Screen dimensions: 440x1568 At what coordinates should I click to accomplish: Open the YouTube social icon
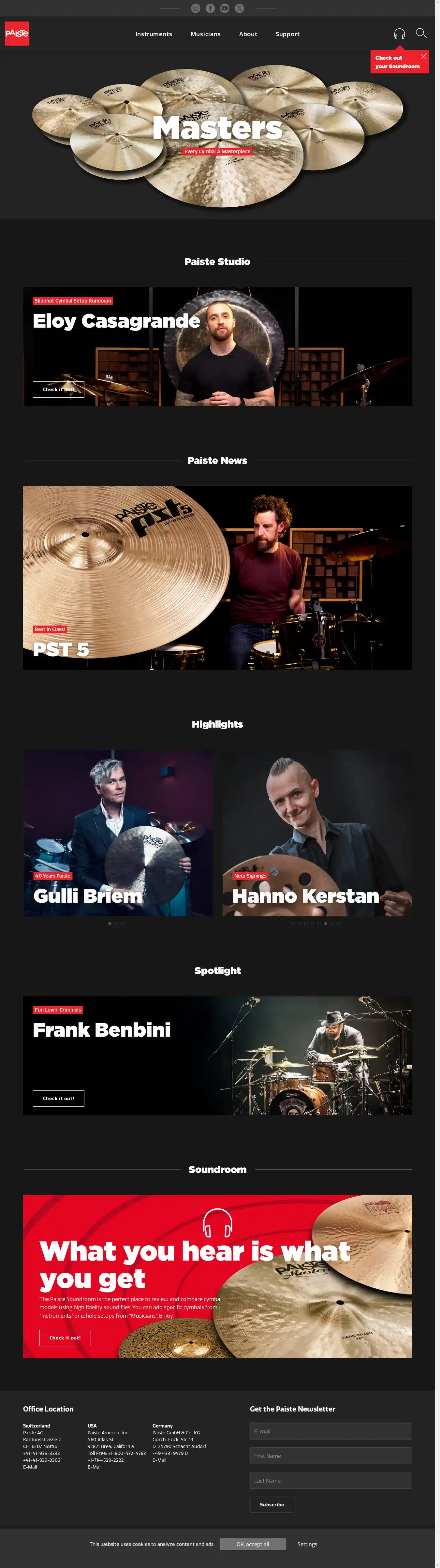click(x=225, y=8)
